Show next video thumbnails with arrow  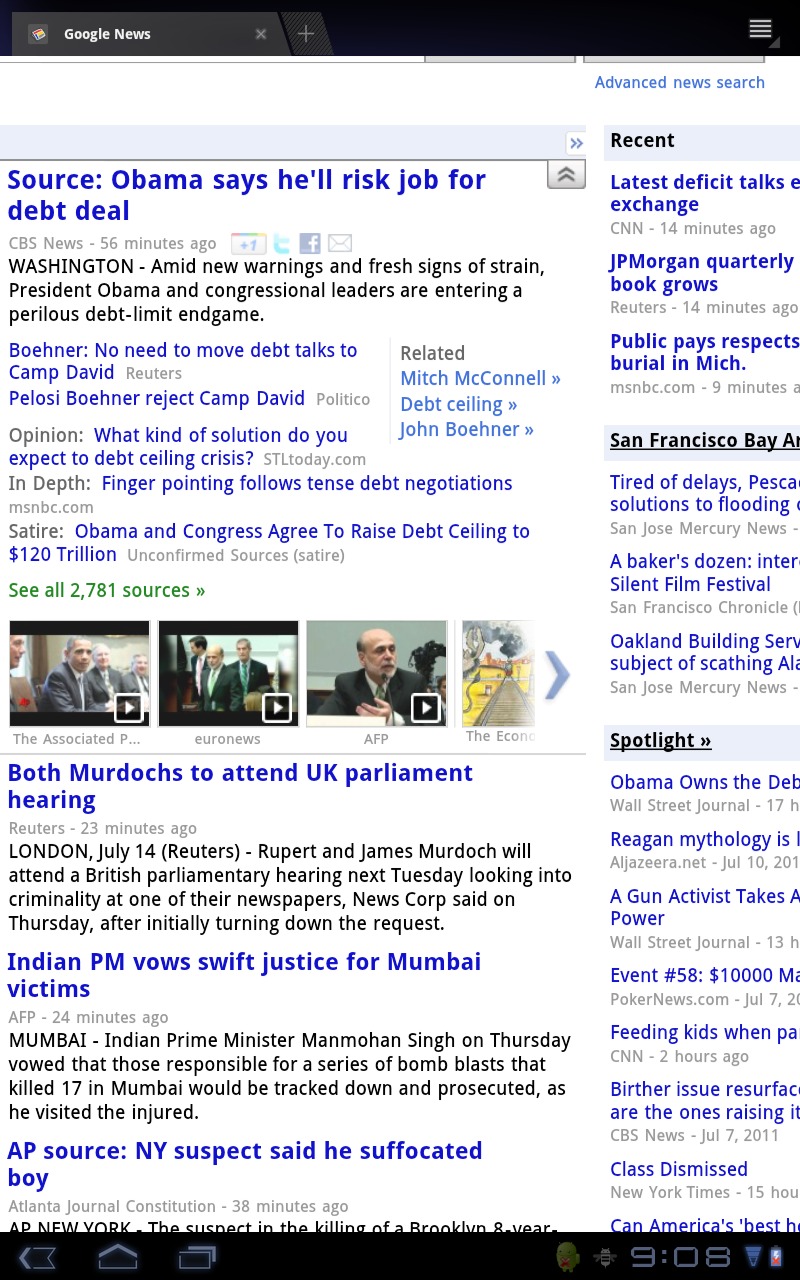pos(557,675)
